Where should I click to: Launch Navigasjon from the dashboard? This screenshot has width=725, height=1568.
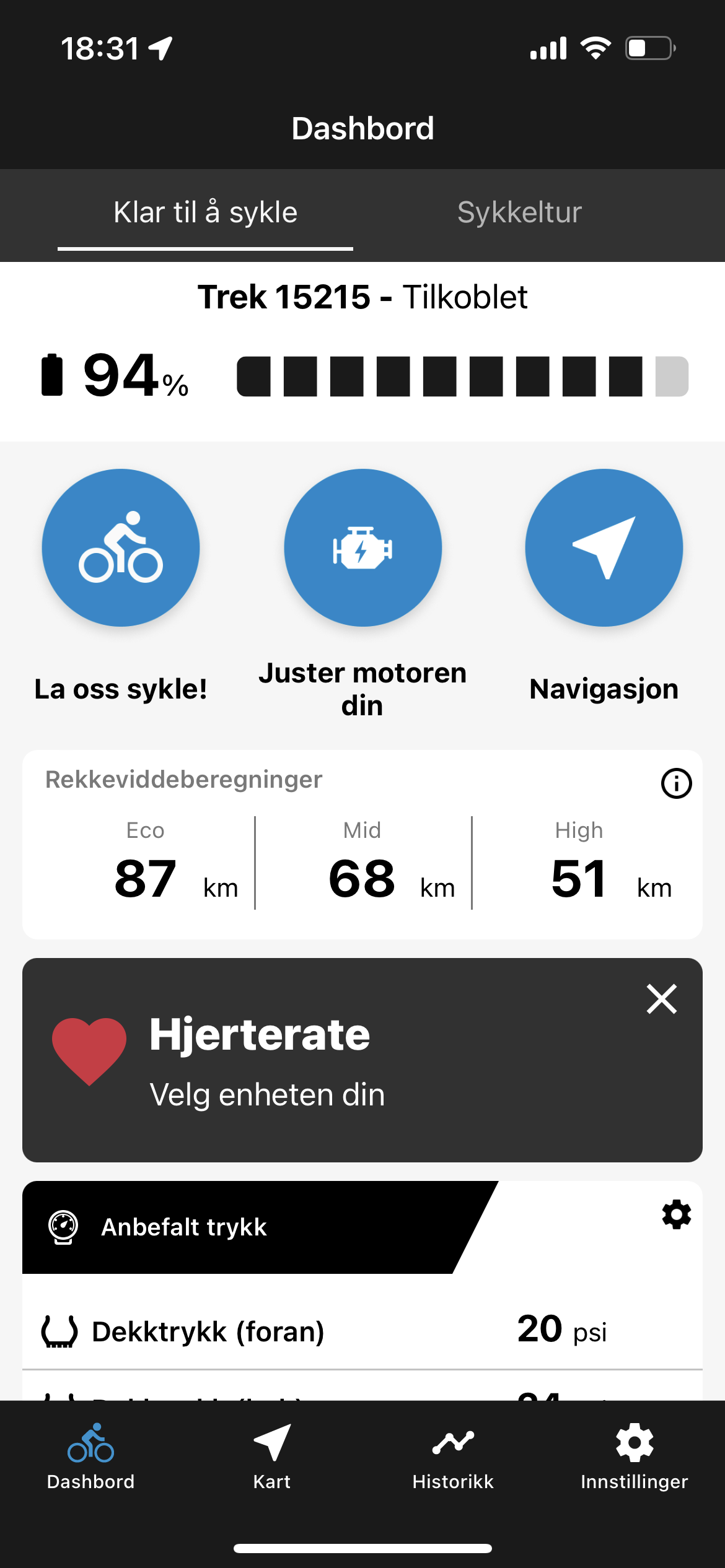pos(604,548)
